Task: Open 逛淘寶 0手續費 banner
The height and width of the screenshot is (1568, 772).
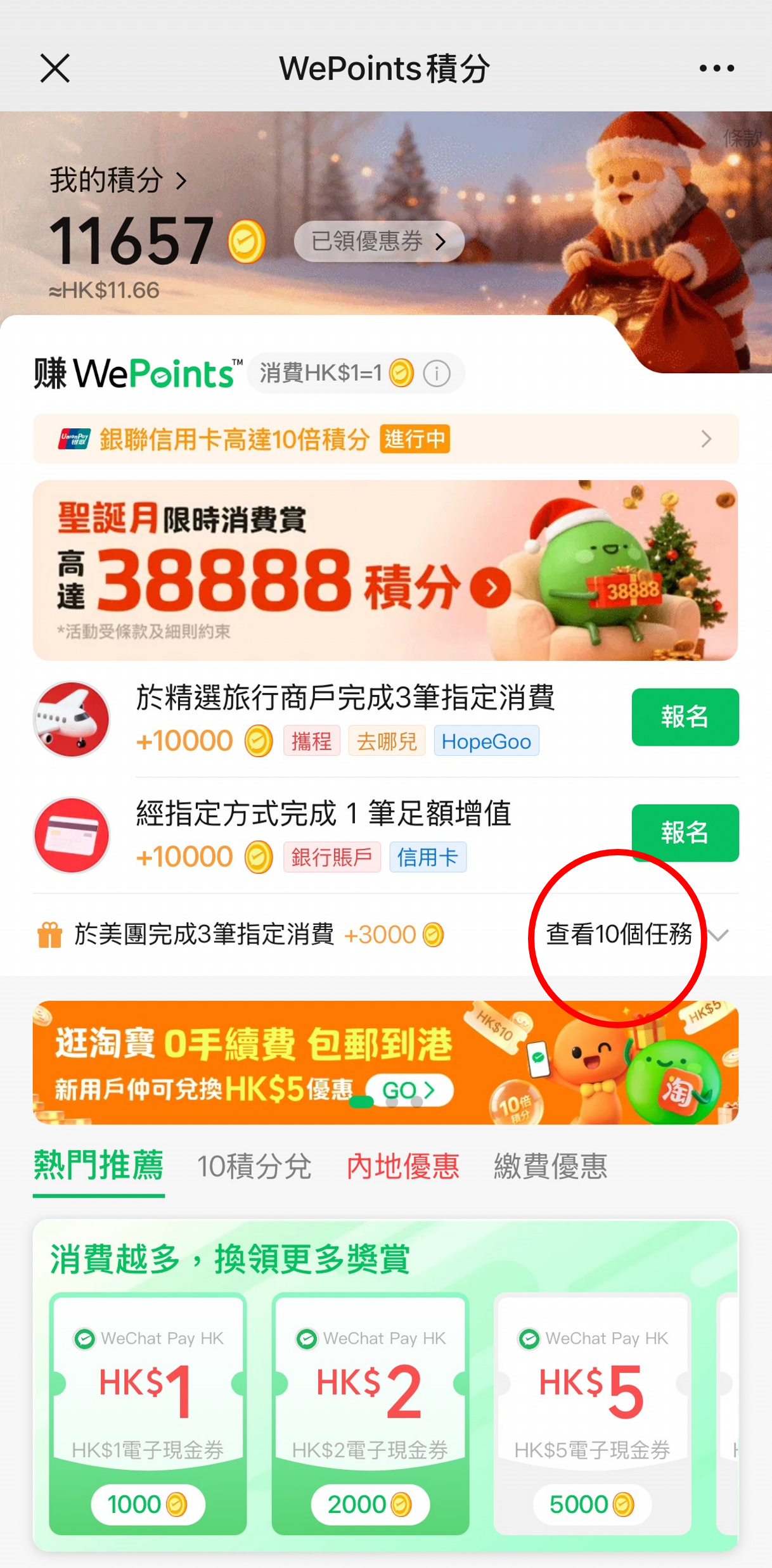Action: click(x=385, y=1062)
